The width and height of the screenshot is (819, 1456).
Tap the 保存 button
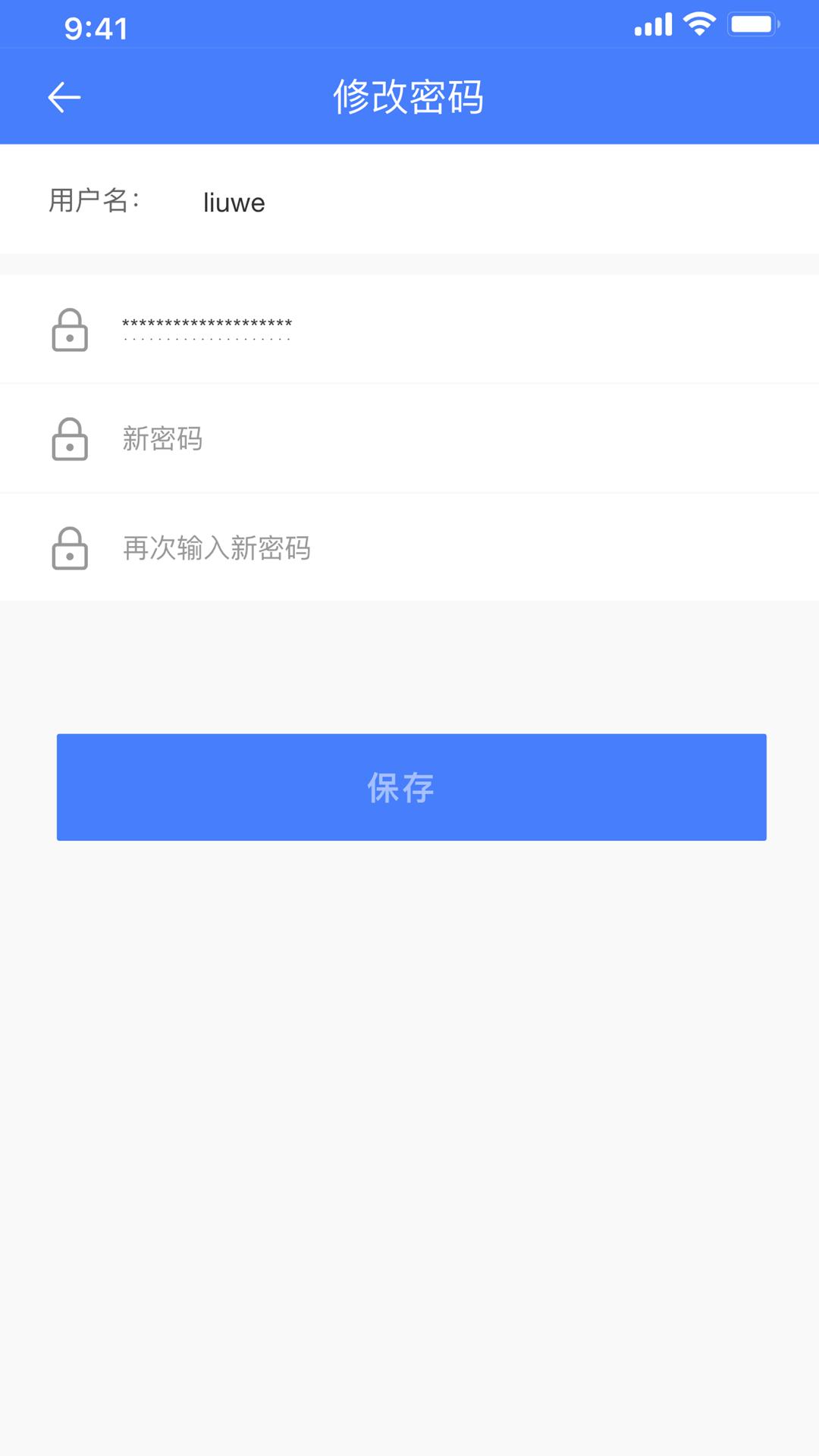411,787
